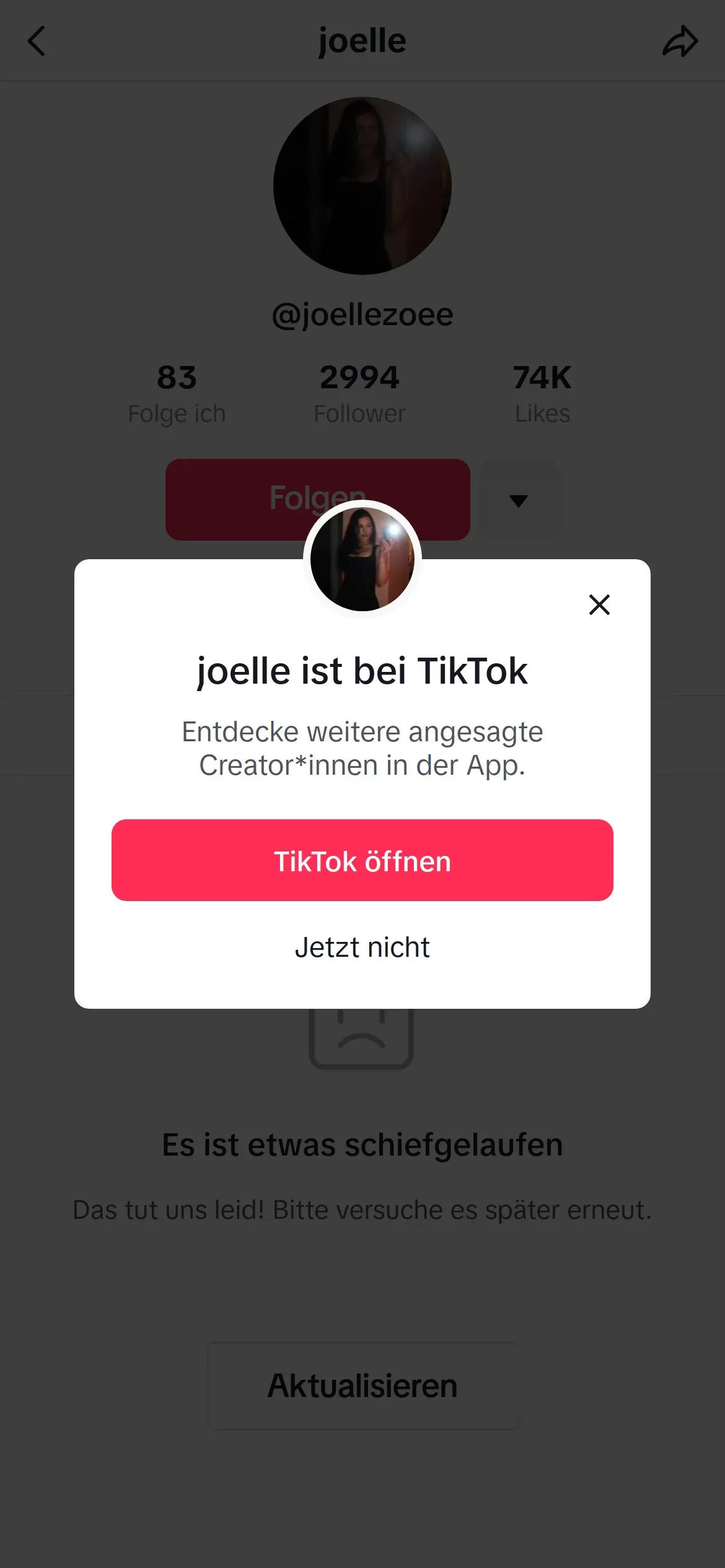Share joelle's profile

pyautogui.click(x=680, y=41)
